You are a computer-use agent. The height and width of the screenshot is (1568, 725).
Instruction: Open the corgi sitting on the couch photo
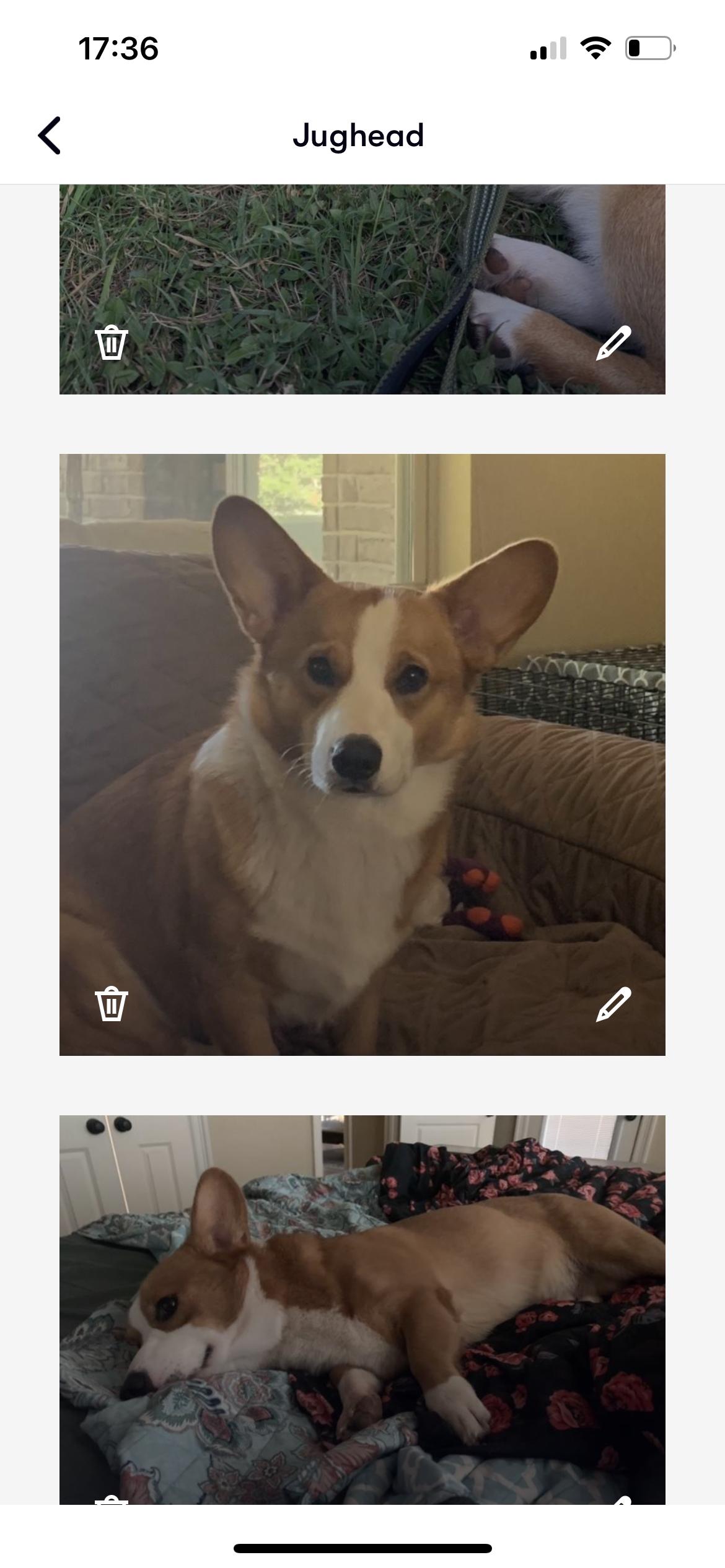(x=362, y=743)
